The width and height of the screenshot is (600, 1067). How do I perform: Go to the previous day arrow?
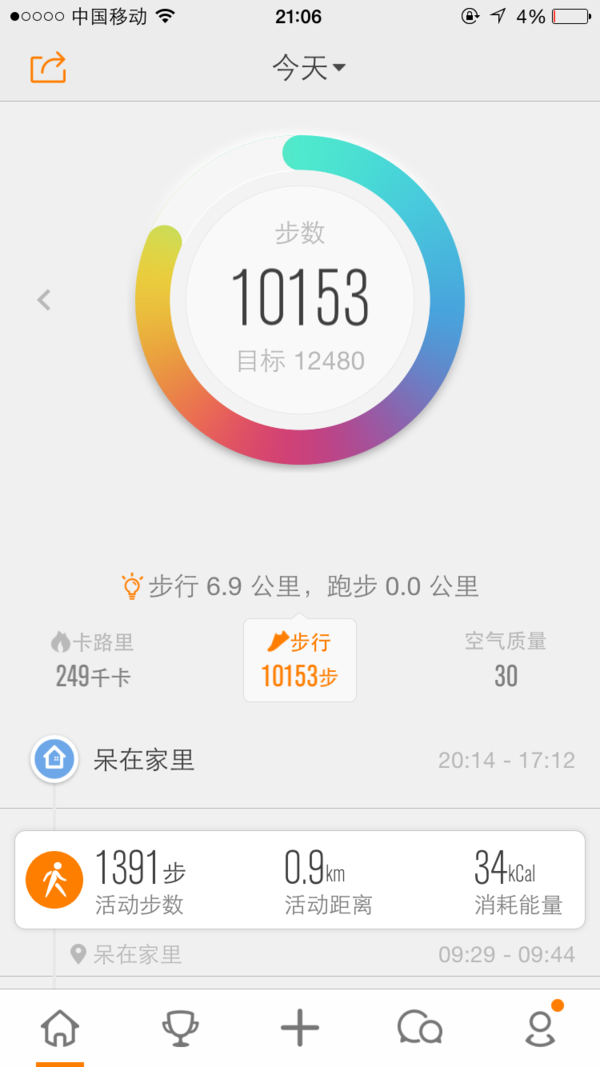(44, 299)
